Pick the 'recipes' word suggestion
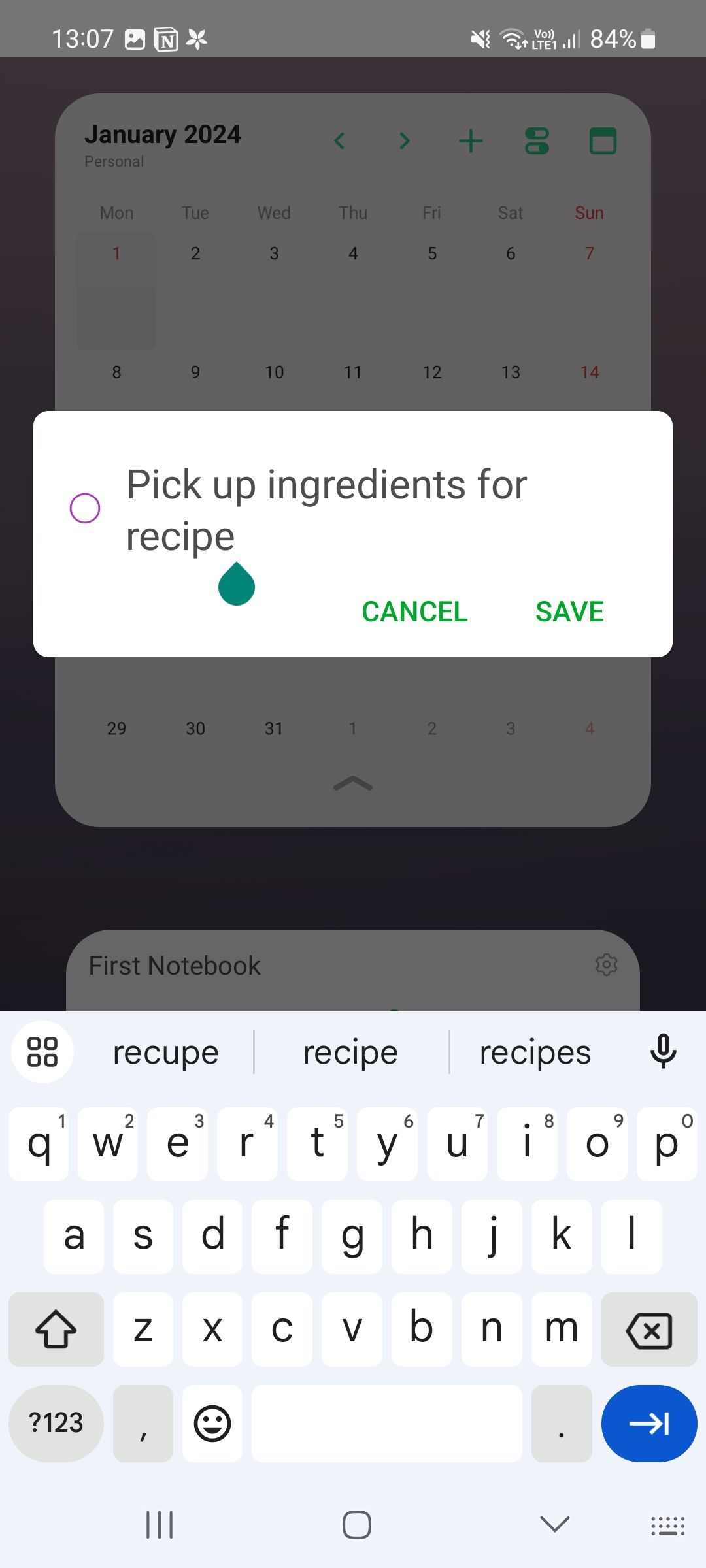Viewport: 706px width, 1568px height. point(535,1053)
